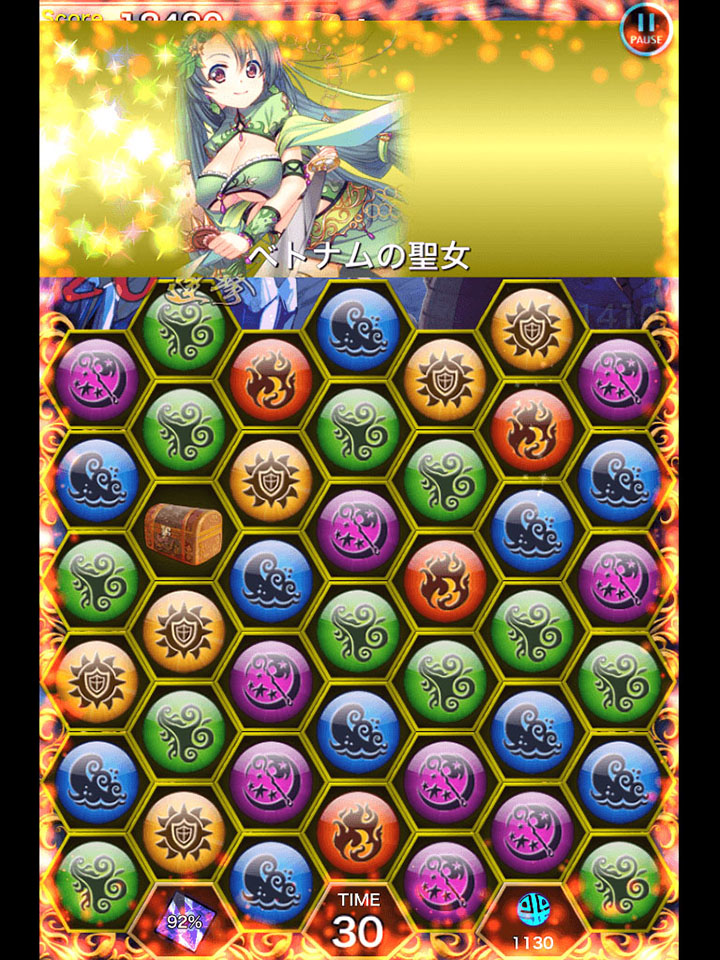720x960 pixels.
Task: Pause the game
Action: pyautogui.click(x=646, y=29)
